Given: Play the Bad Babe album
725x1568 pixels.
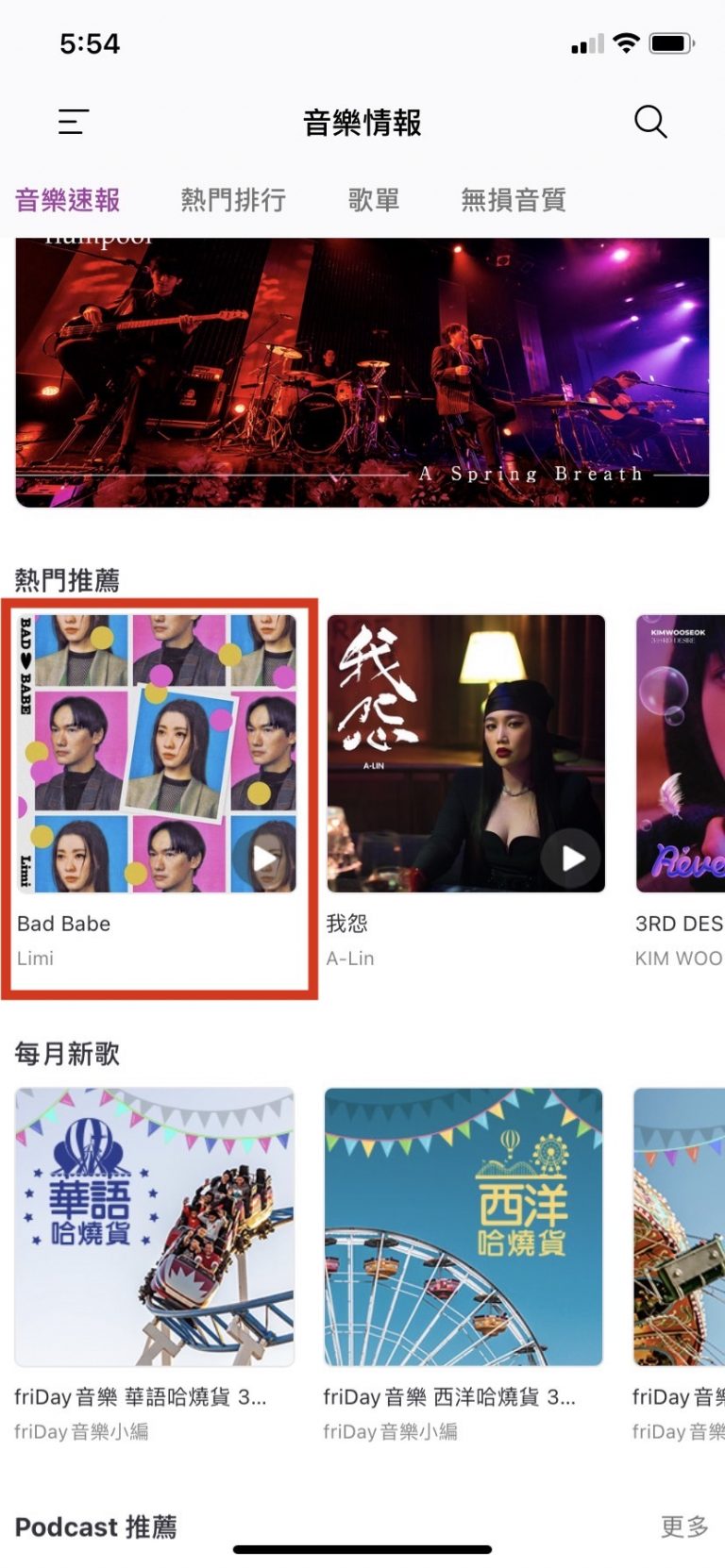Looking at the screenshot, I should (x=263, y=859).
